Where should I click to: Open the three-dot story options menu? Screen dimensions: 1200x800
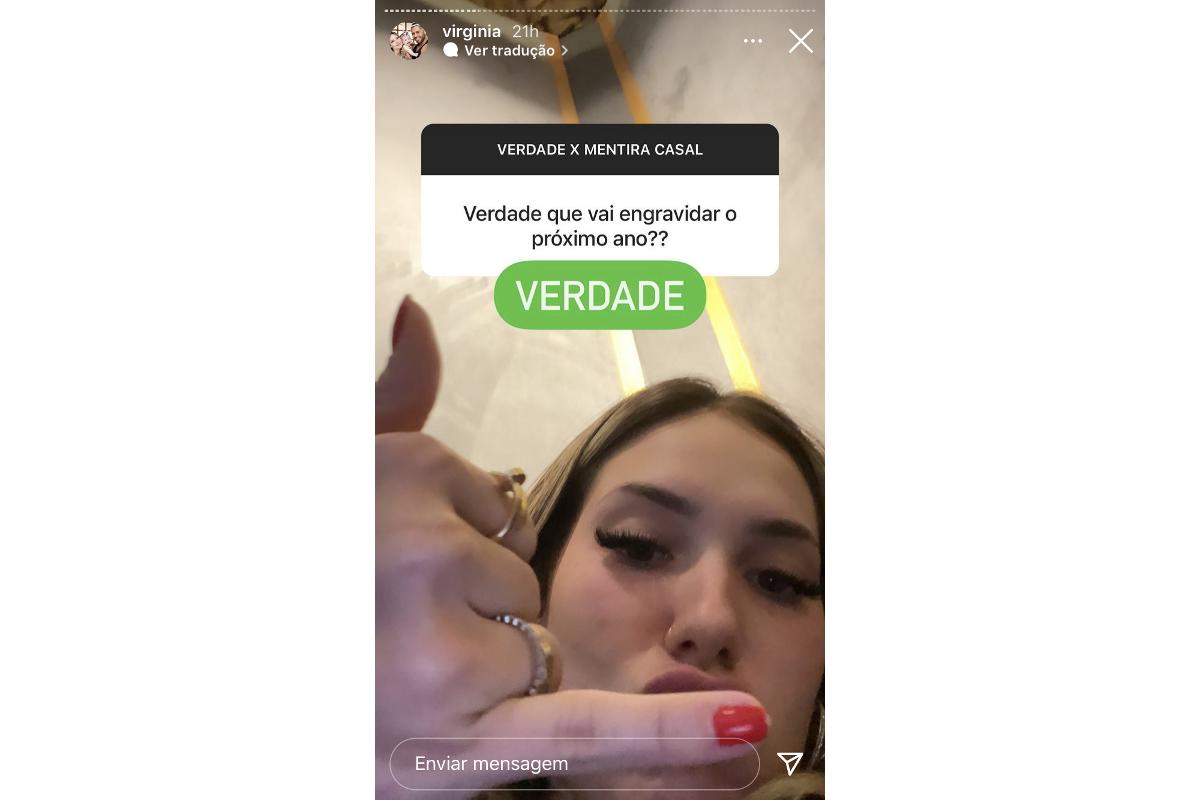click(x=753, y=41)
